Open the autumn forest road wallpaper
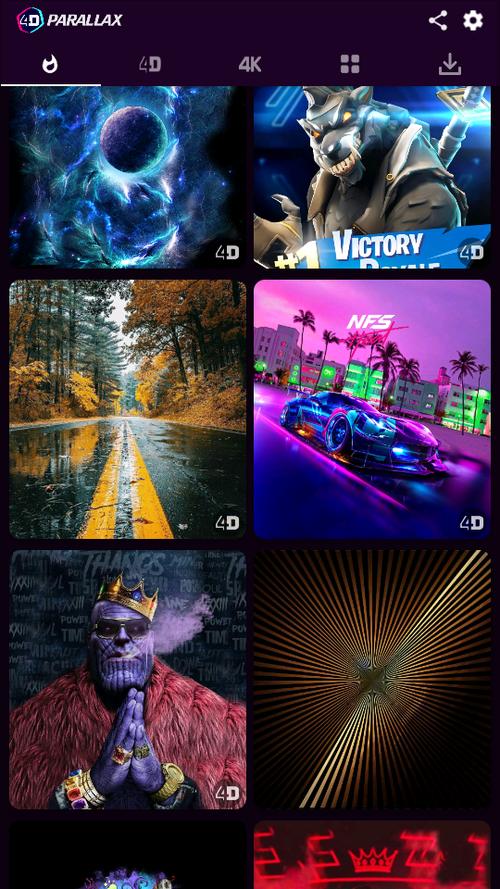Viewport: 500px width, 889px height. [128, 409]
